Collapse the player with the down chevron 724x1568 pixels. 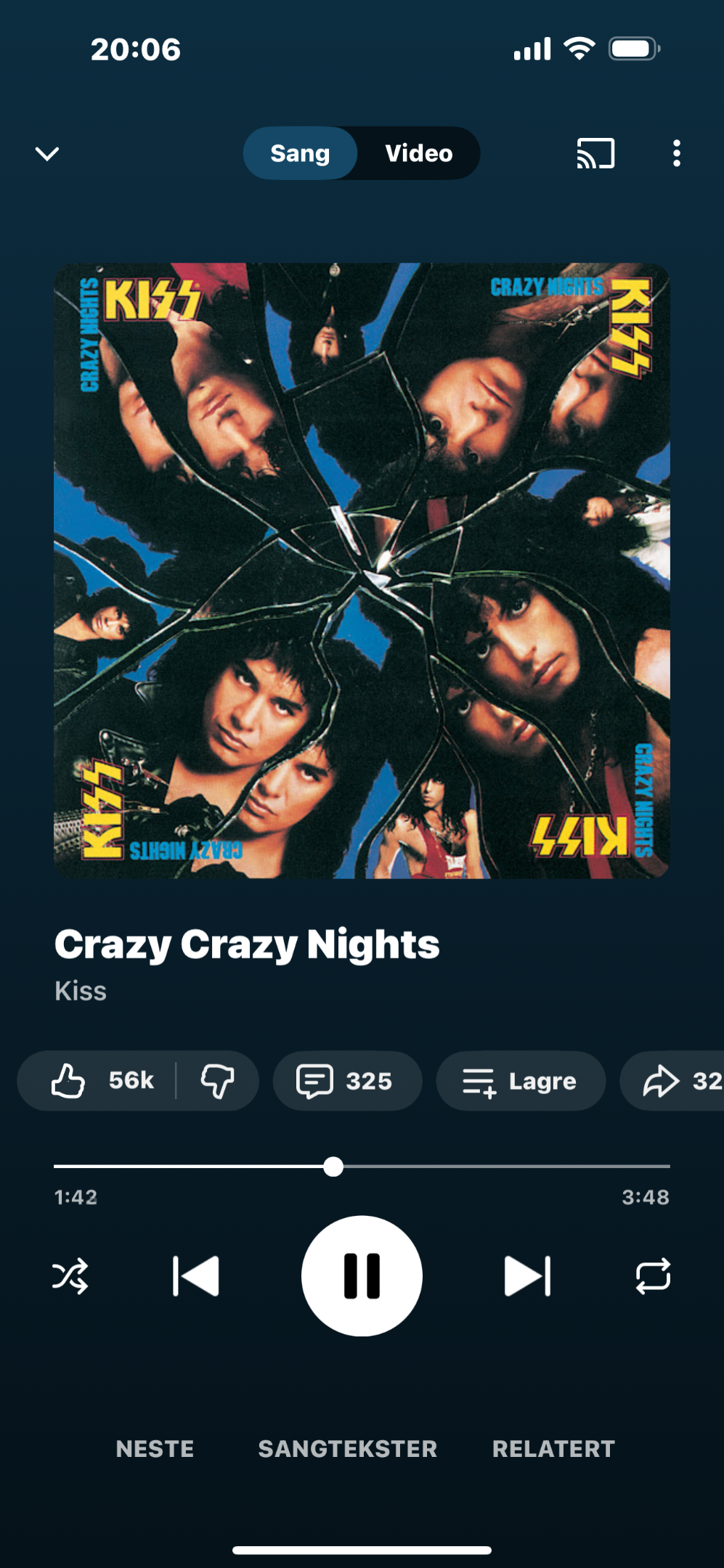click(47, 154)
